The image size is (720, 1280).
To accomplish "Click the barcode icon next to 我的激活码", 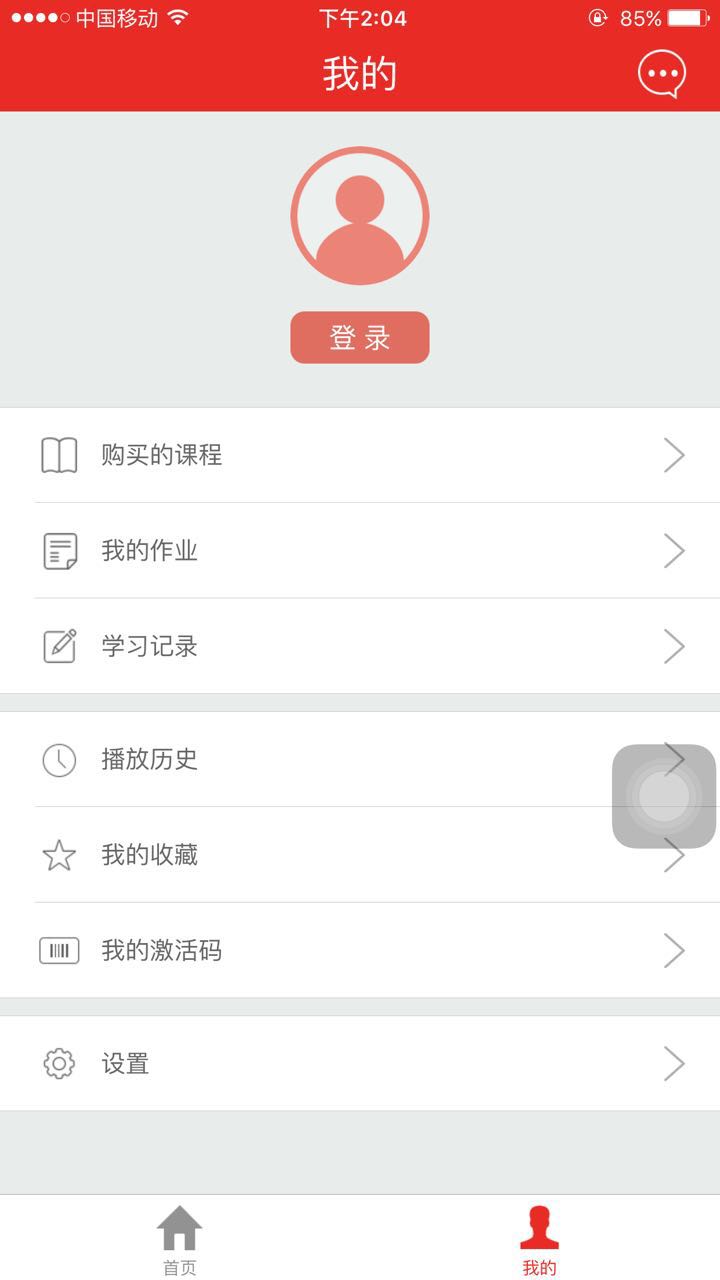I will coord(60,950).
